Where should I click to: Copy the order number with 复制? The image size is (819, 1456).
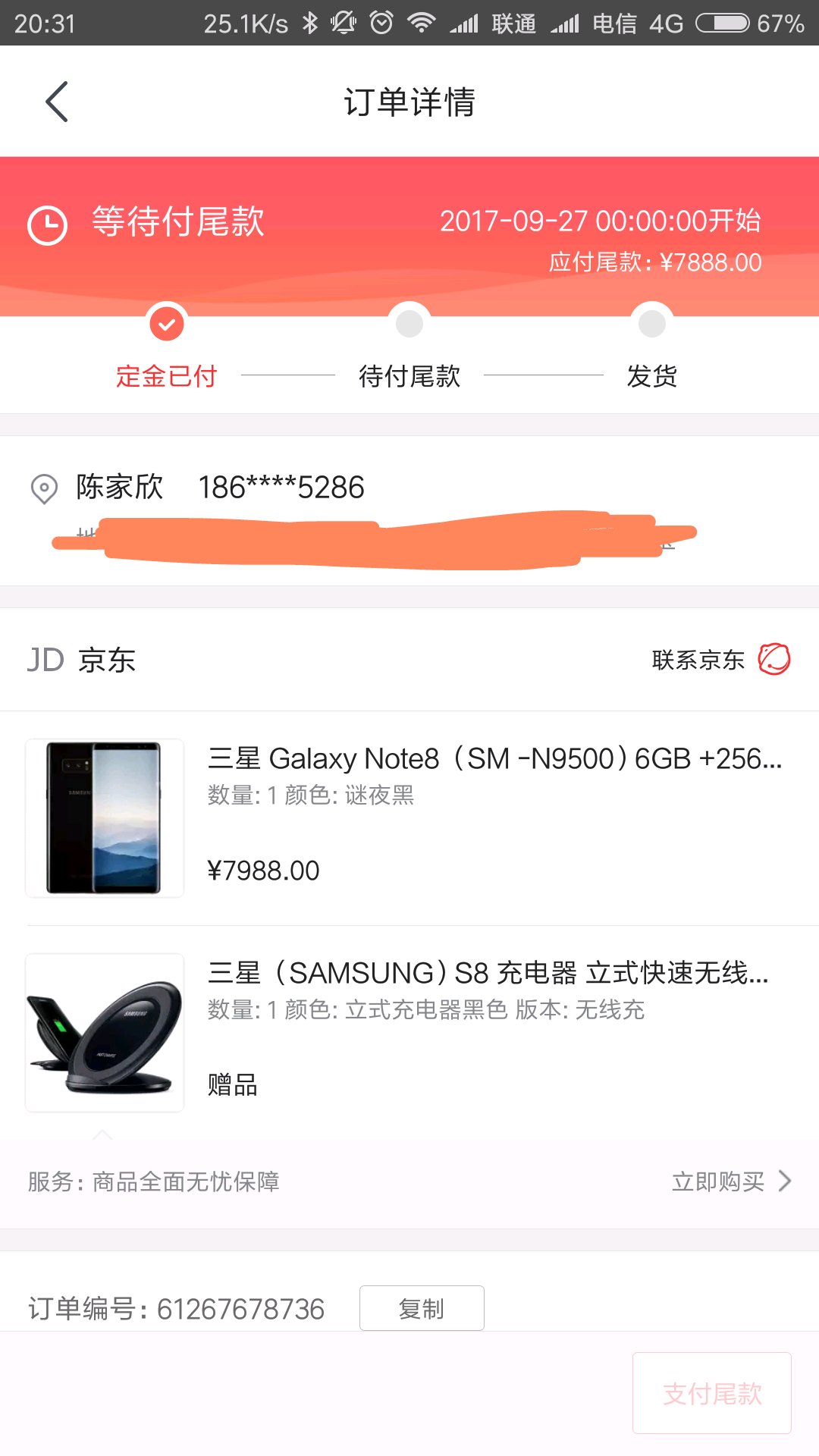422,1308
